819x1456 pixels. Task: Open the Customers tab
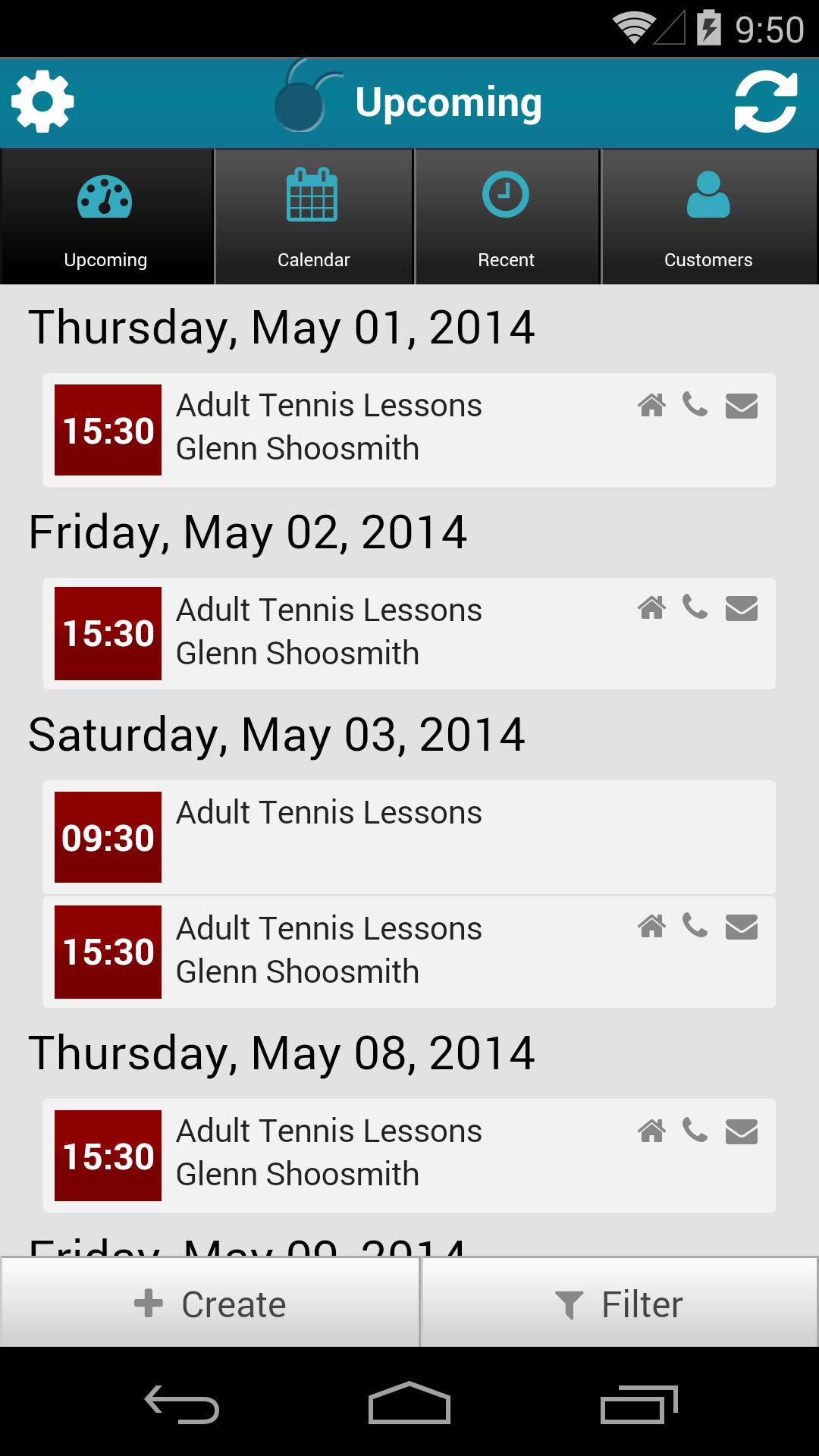click(708, 217)
